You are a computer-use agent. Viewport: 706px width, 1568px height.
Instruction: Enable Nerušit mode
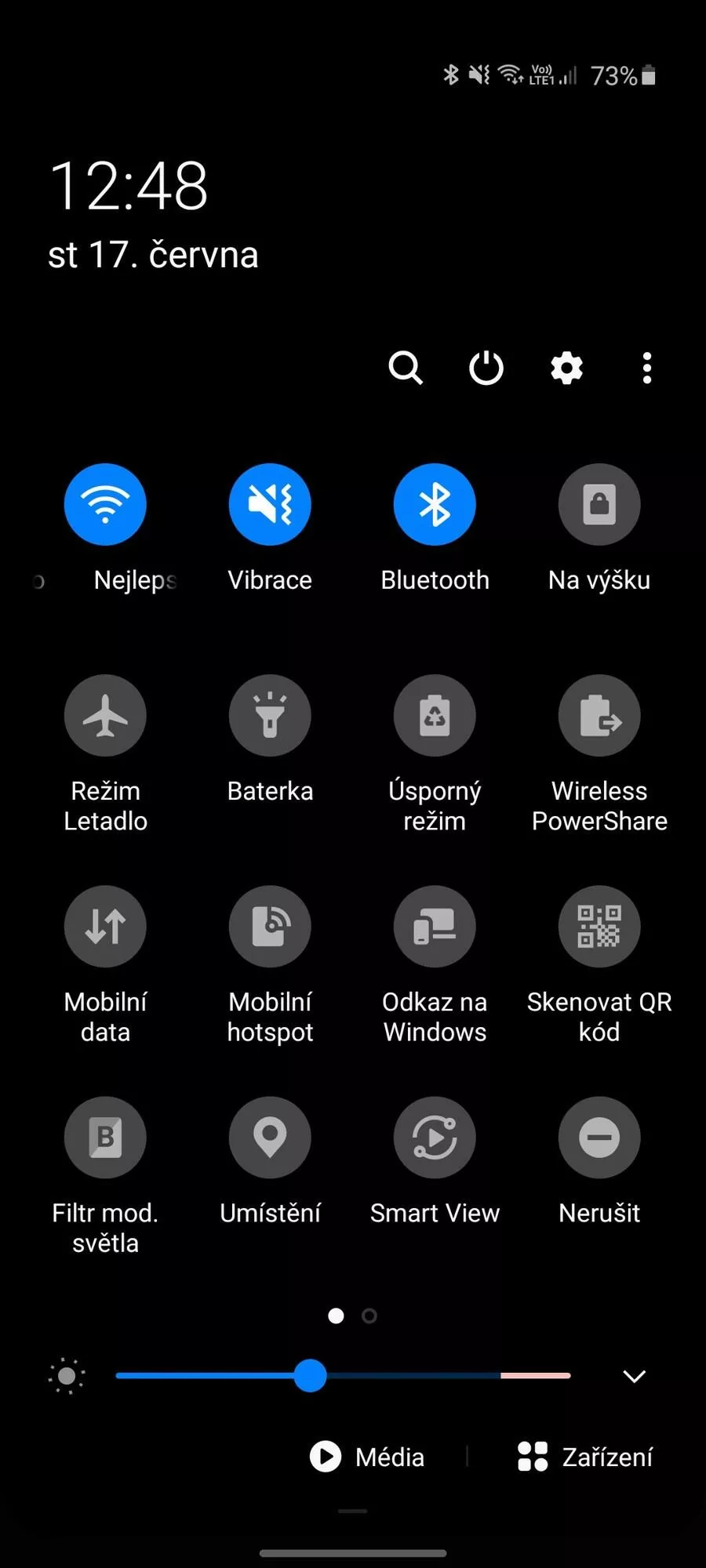pos(599,1137)
